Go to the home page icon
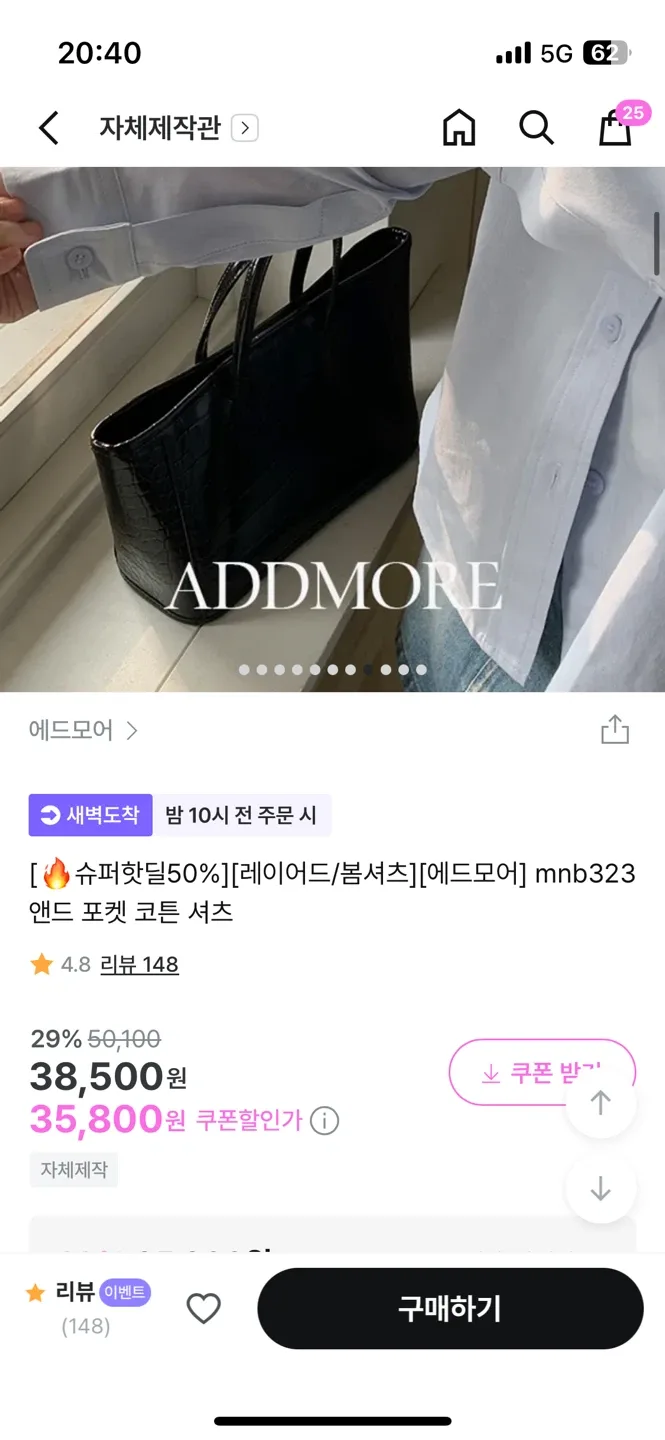This screenshot has height=1440, width=665. 459,128
